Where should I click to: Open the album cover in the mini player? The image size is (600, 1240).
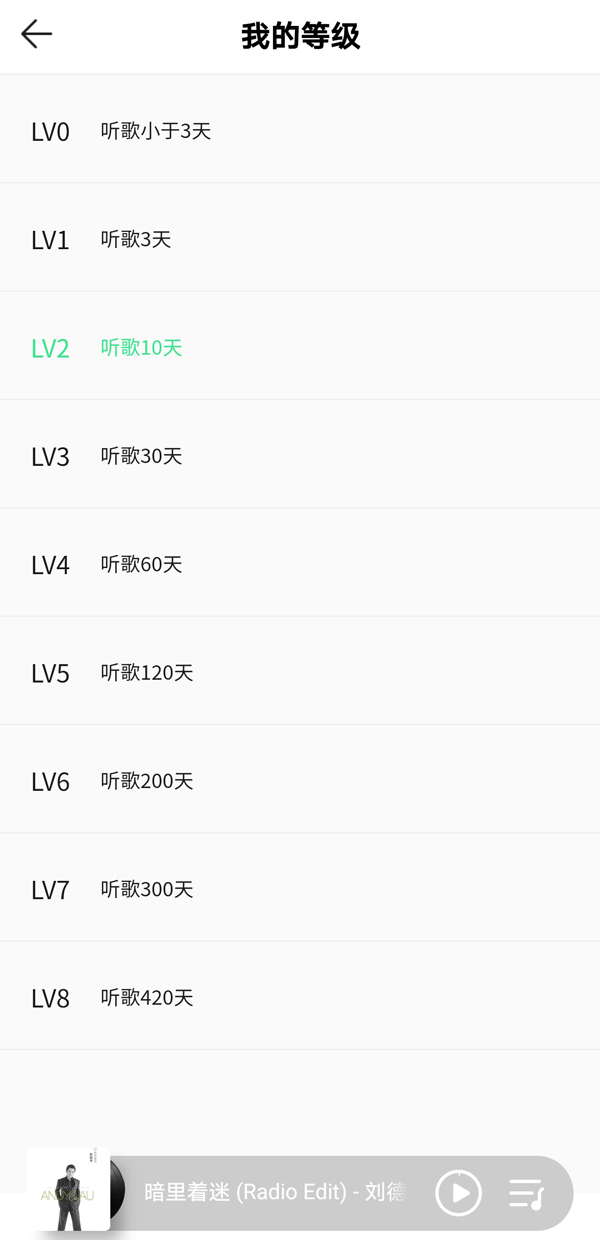pos(69,1189)
